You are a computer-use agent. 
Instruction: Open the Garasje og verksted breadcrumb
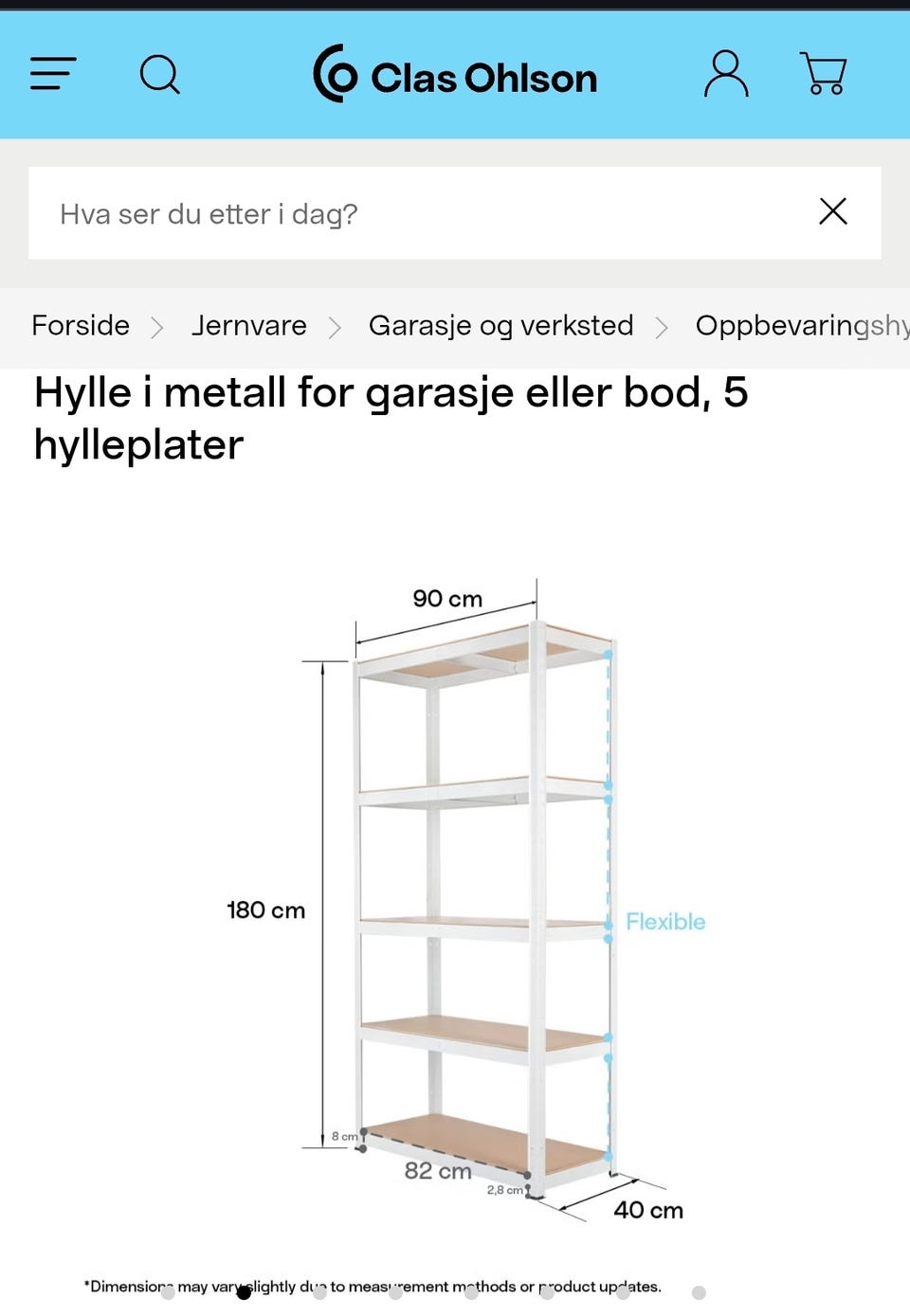tap(501, 326)
